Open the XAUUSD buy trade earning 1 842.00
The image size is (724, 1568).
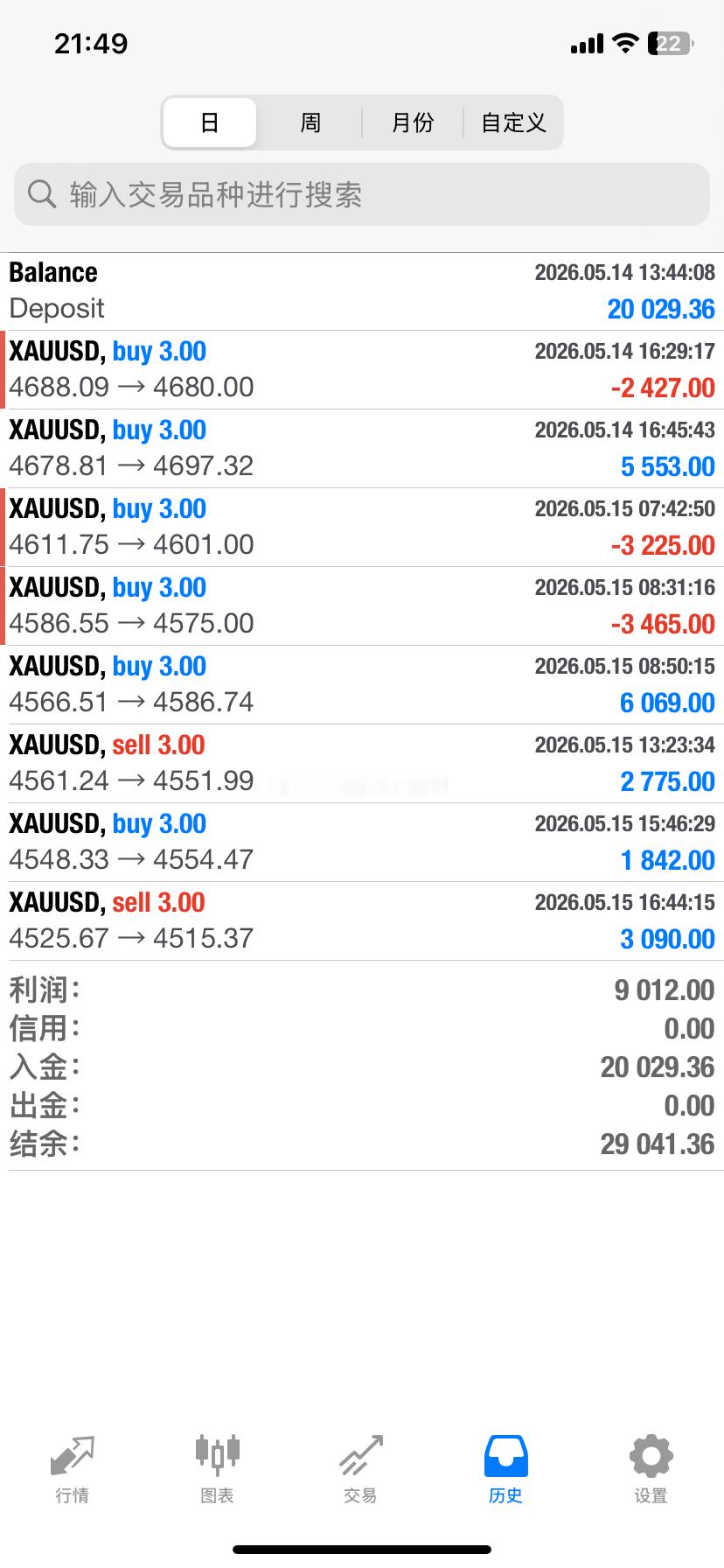pyautogui.click(x=362, y=843)
